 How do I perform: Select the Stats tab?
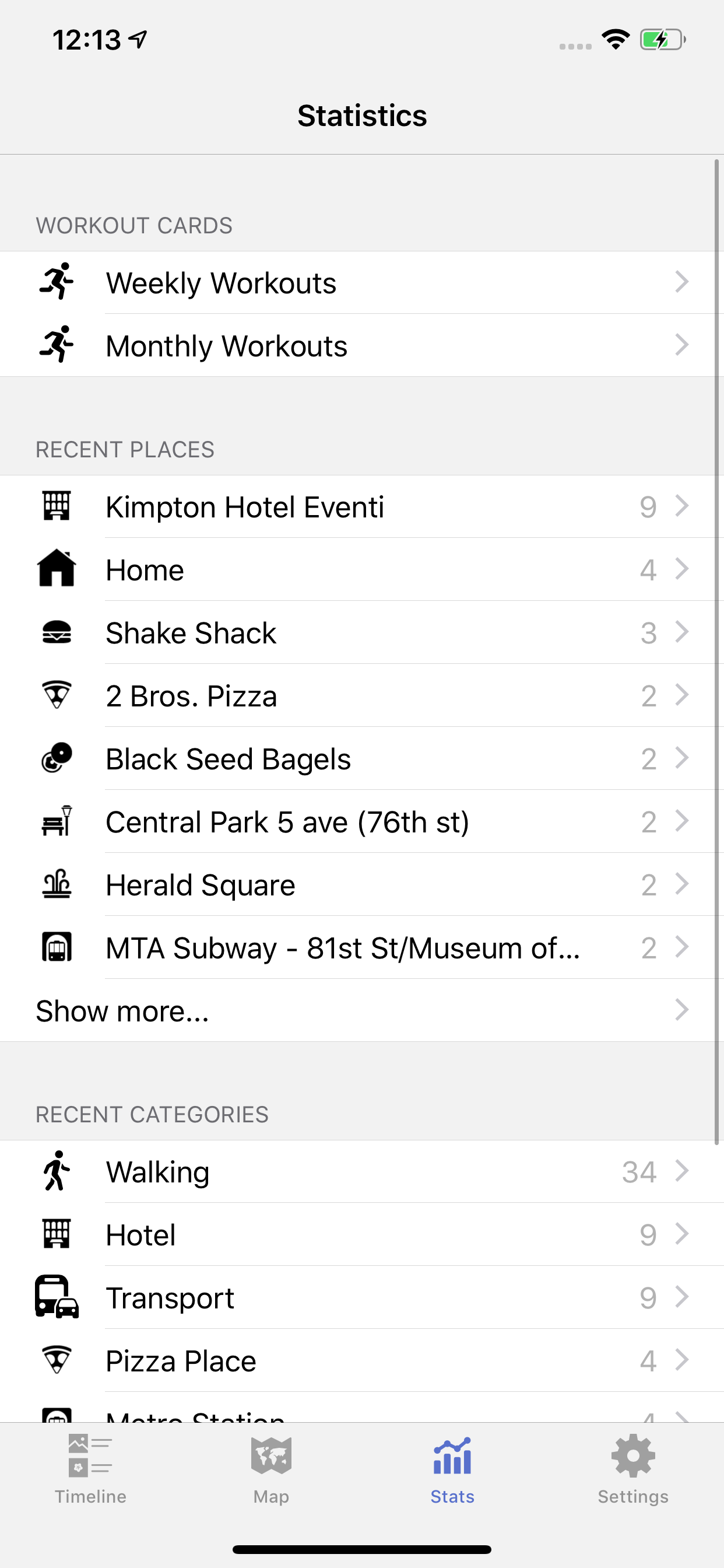[x=452, y=1469]
